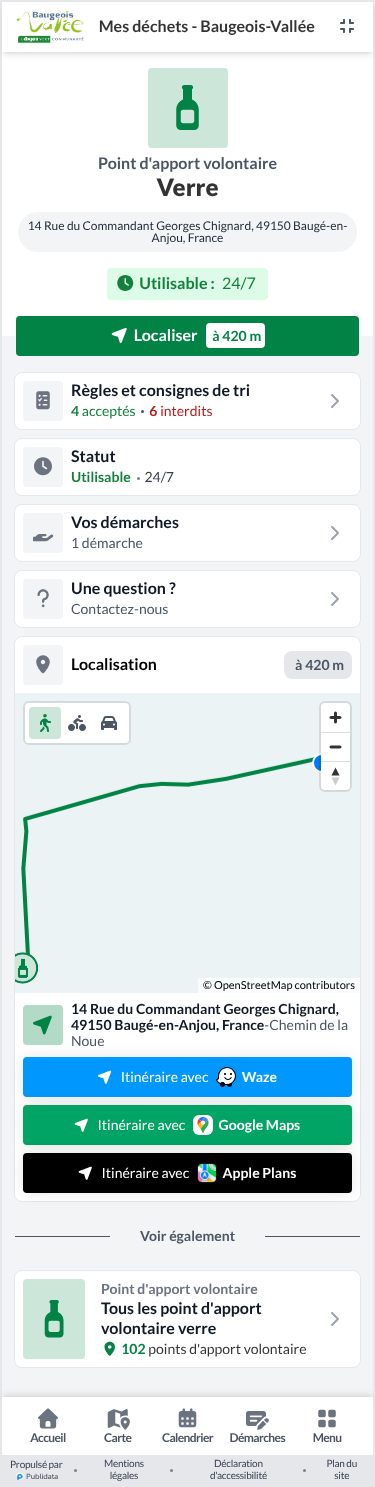Start itinerary with Waze
Viewport: 375px width, 1487px height.
[x=187, y=1077]
